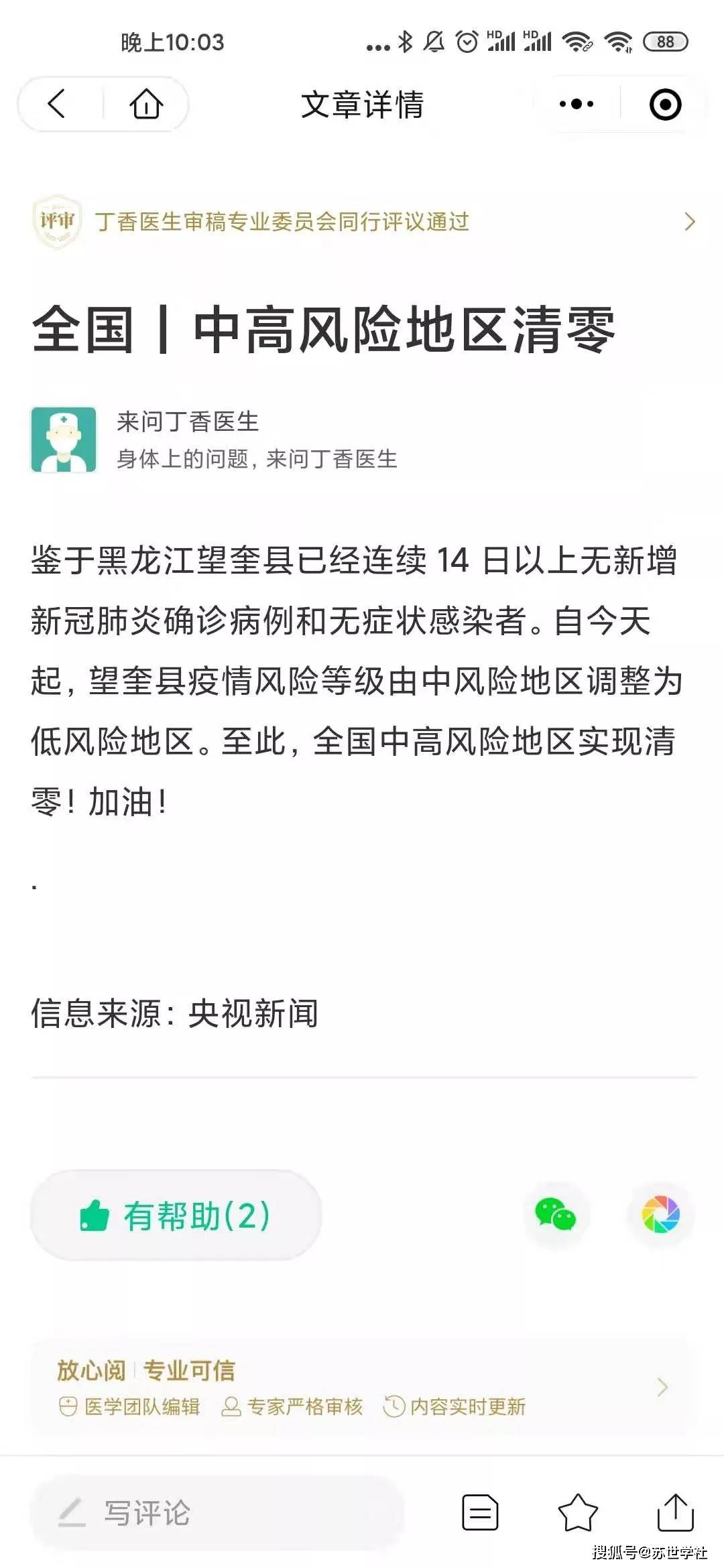Open the mini program three-dot menu
The width and height of the screenshot is (724, 1568).
(x=577, y=104)
